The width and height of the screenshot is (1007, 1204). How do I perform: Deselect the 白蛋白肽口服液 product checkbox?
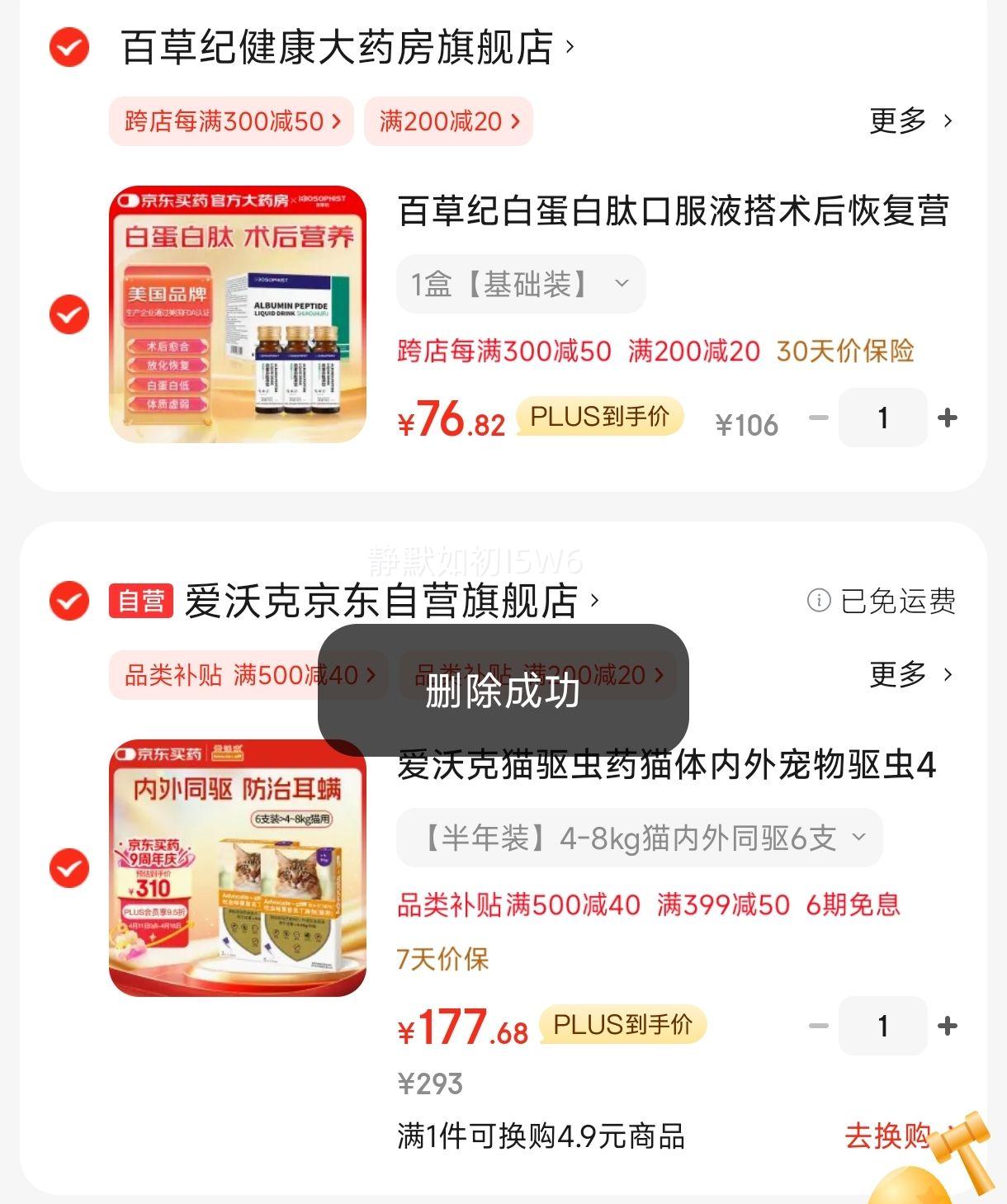click(69, 314)
